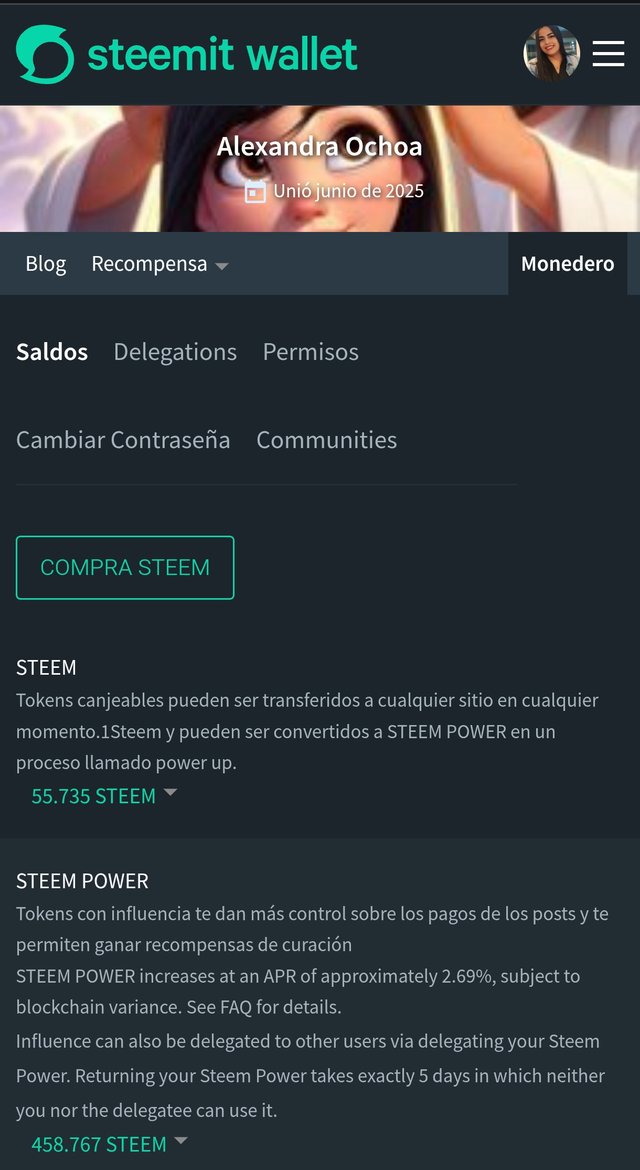Image resolution: width=640 pixels, height=1170 pixels.
Task: Tap the profile avatar picture
Action: coord(551,54)
